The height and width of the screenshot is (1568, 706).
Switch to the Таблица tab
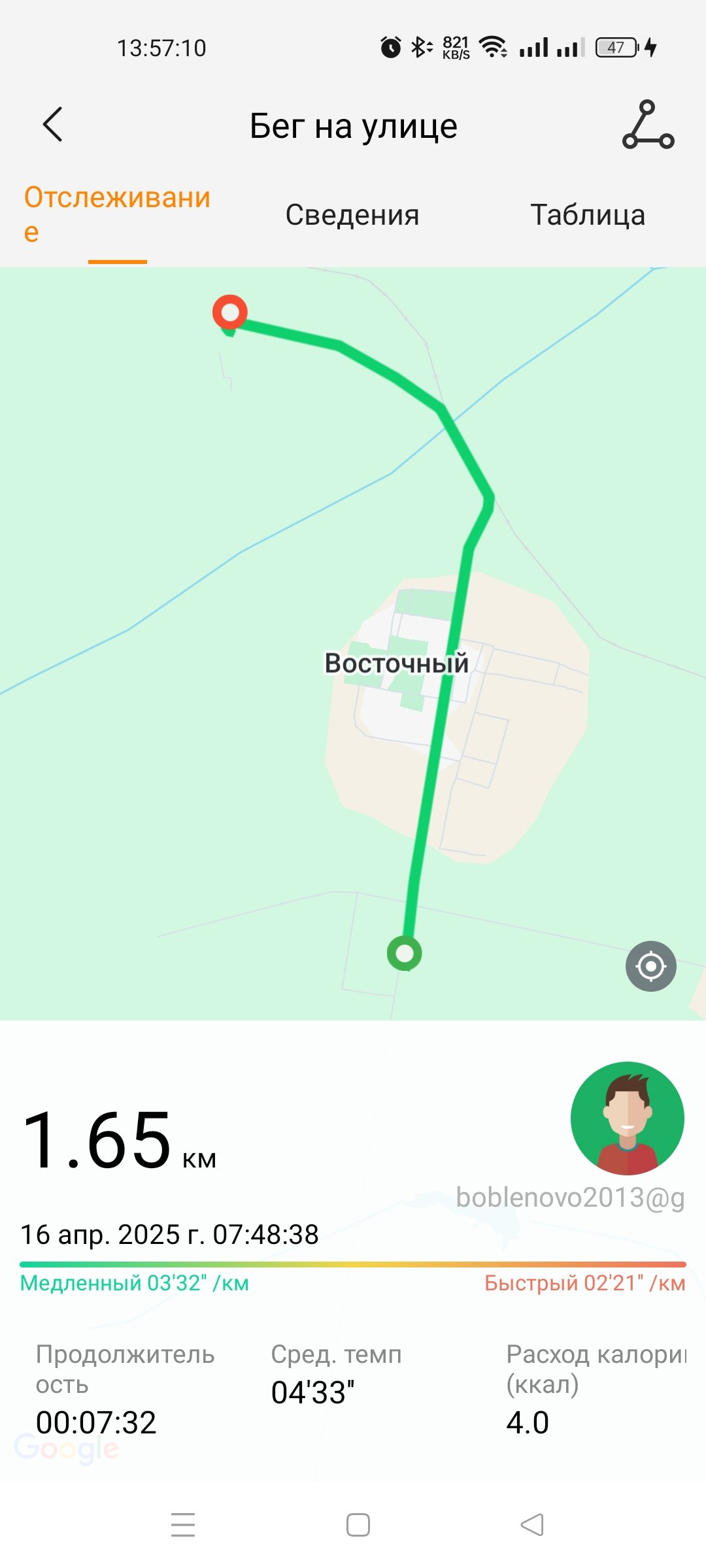(x=588, y=215)
